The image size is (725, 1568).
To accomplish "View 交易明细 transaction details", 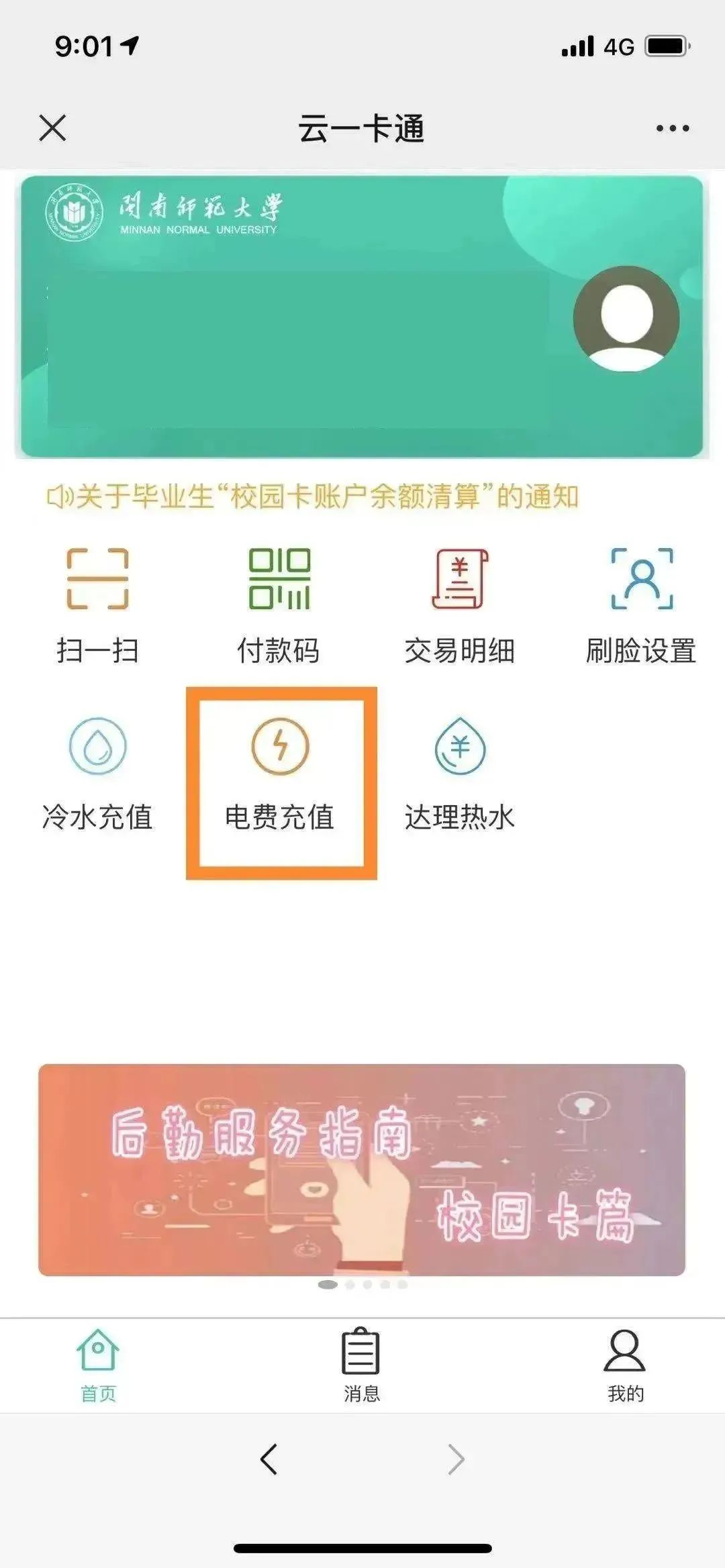I will pyautogui.click(x=460, y=604).
